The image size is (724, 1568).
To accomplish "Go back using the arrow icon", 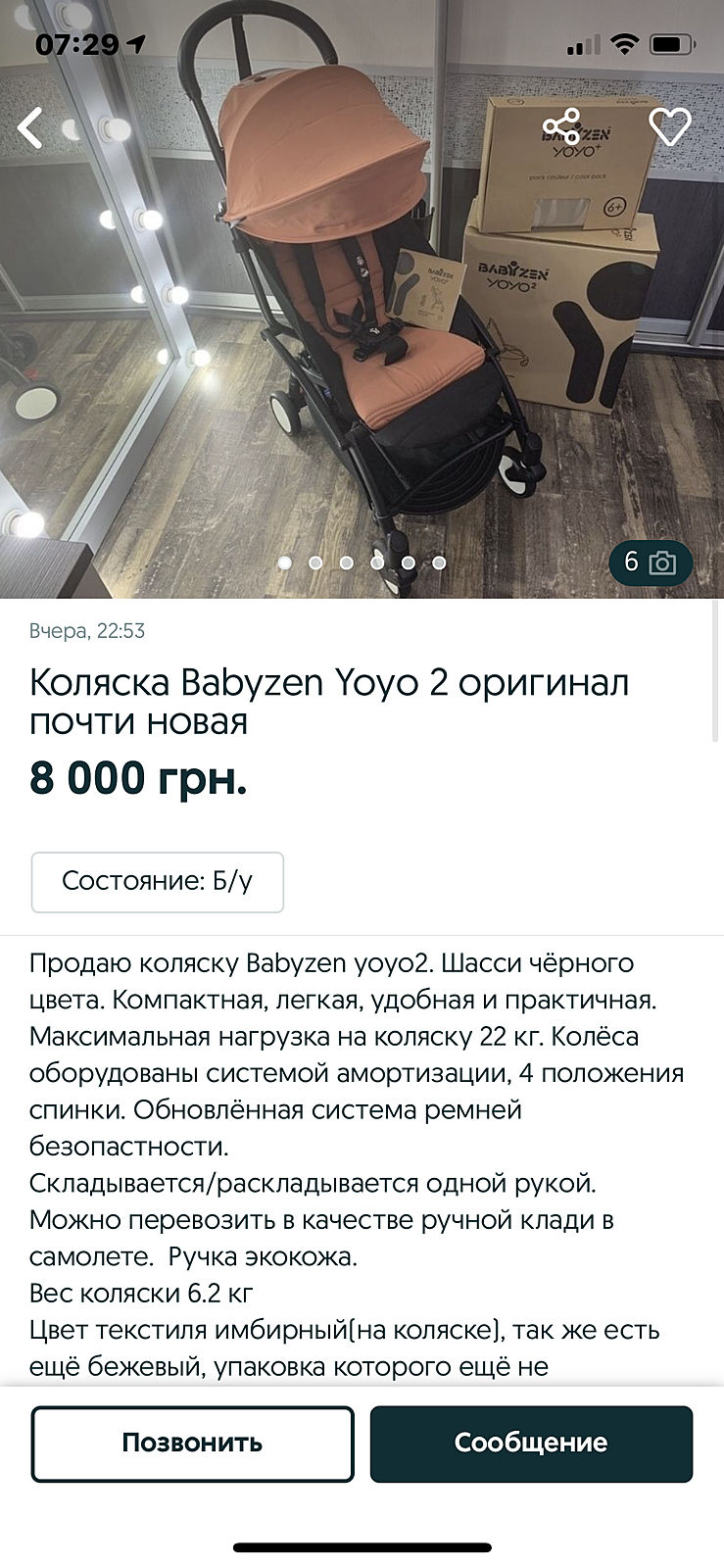I will pyautogui.click(x=31, y=127).
